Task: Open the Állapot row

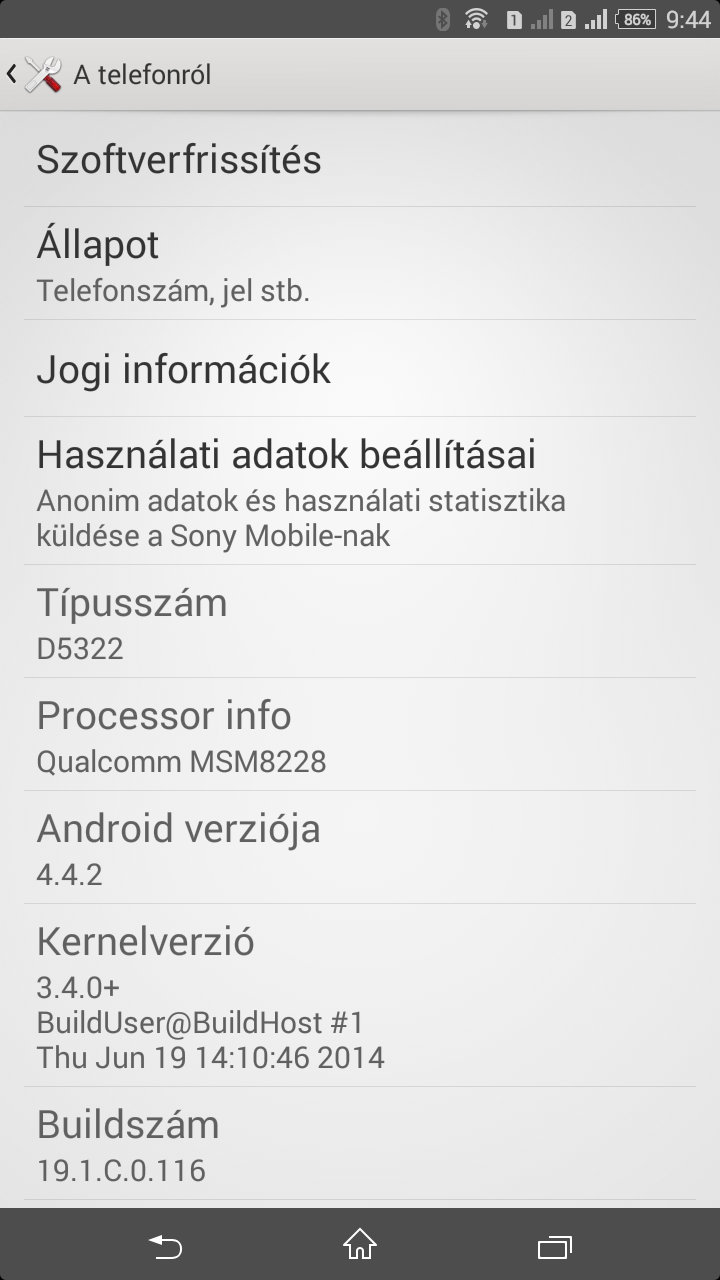Action: [x=360, y=264]
